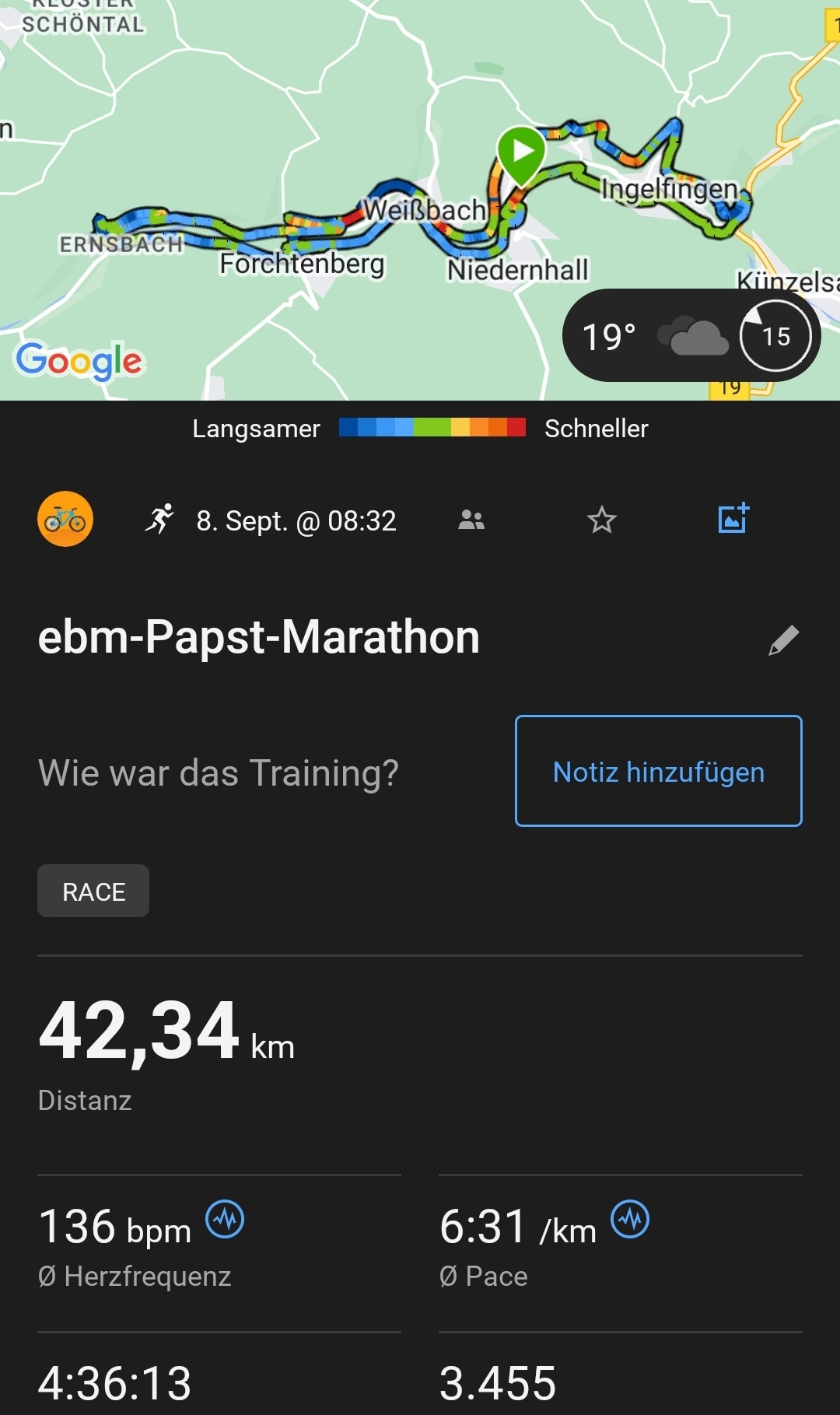This screenshot has height=1415, width=840.
Task: Open the pace info icon beside 6:31 /km
Action: pos(630,1220)
